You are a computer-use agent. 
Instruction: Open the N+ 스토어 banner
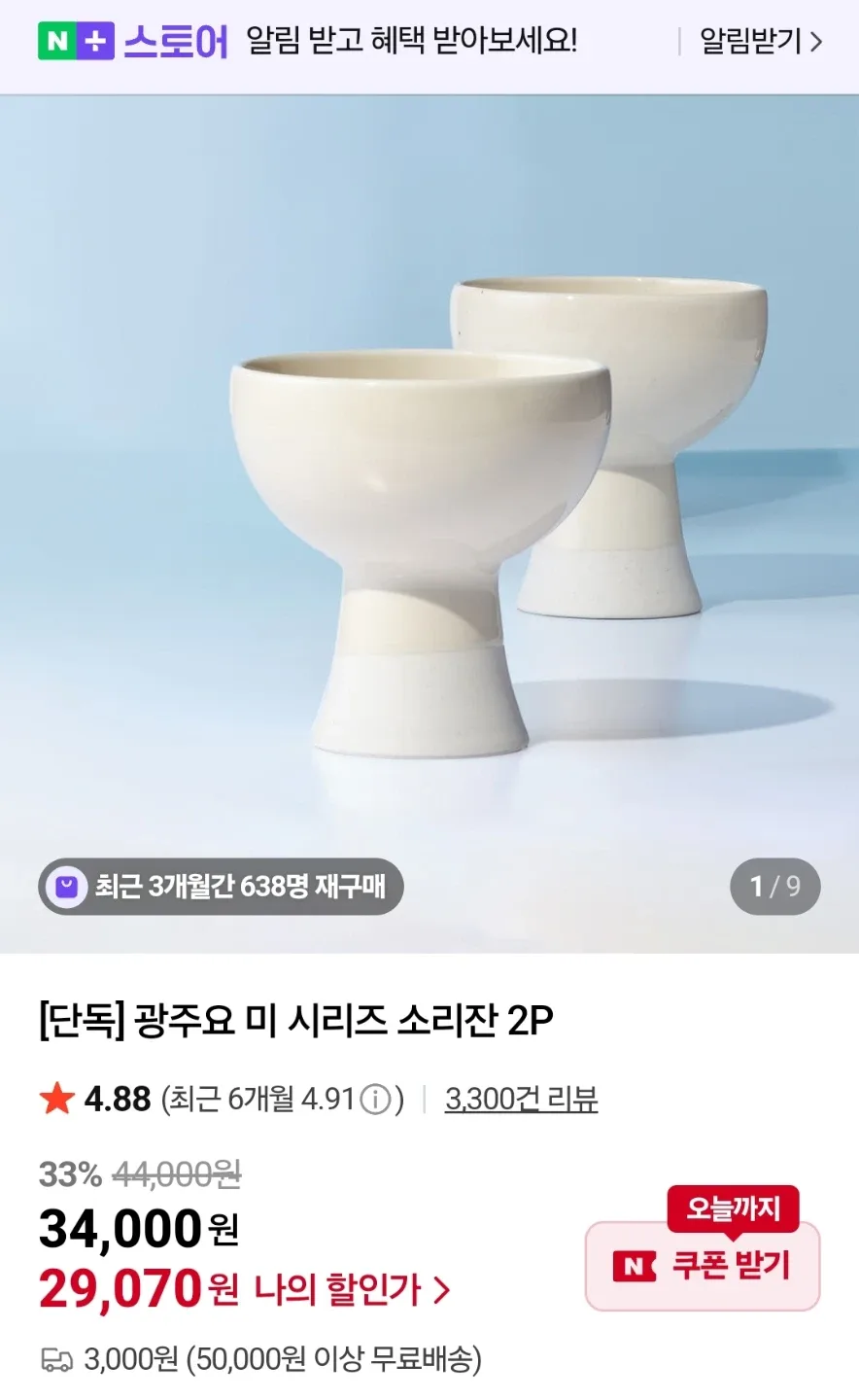click(x=133, y=42)
